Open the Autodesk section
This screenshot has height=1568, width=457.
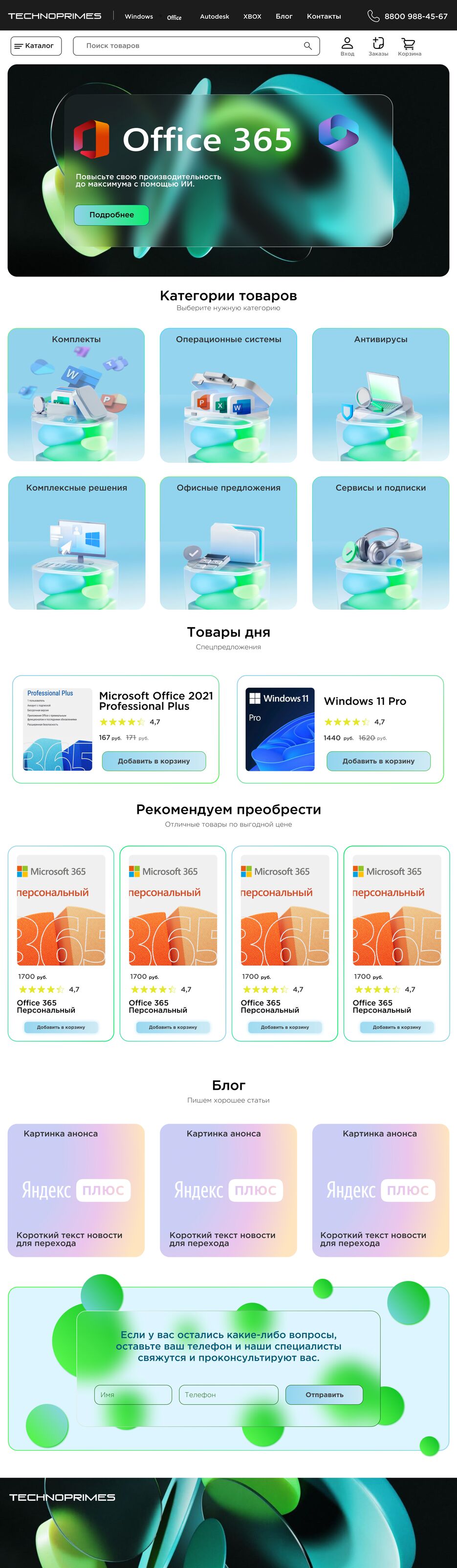pyautogui.click(x=215, y=17)
